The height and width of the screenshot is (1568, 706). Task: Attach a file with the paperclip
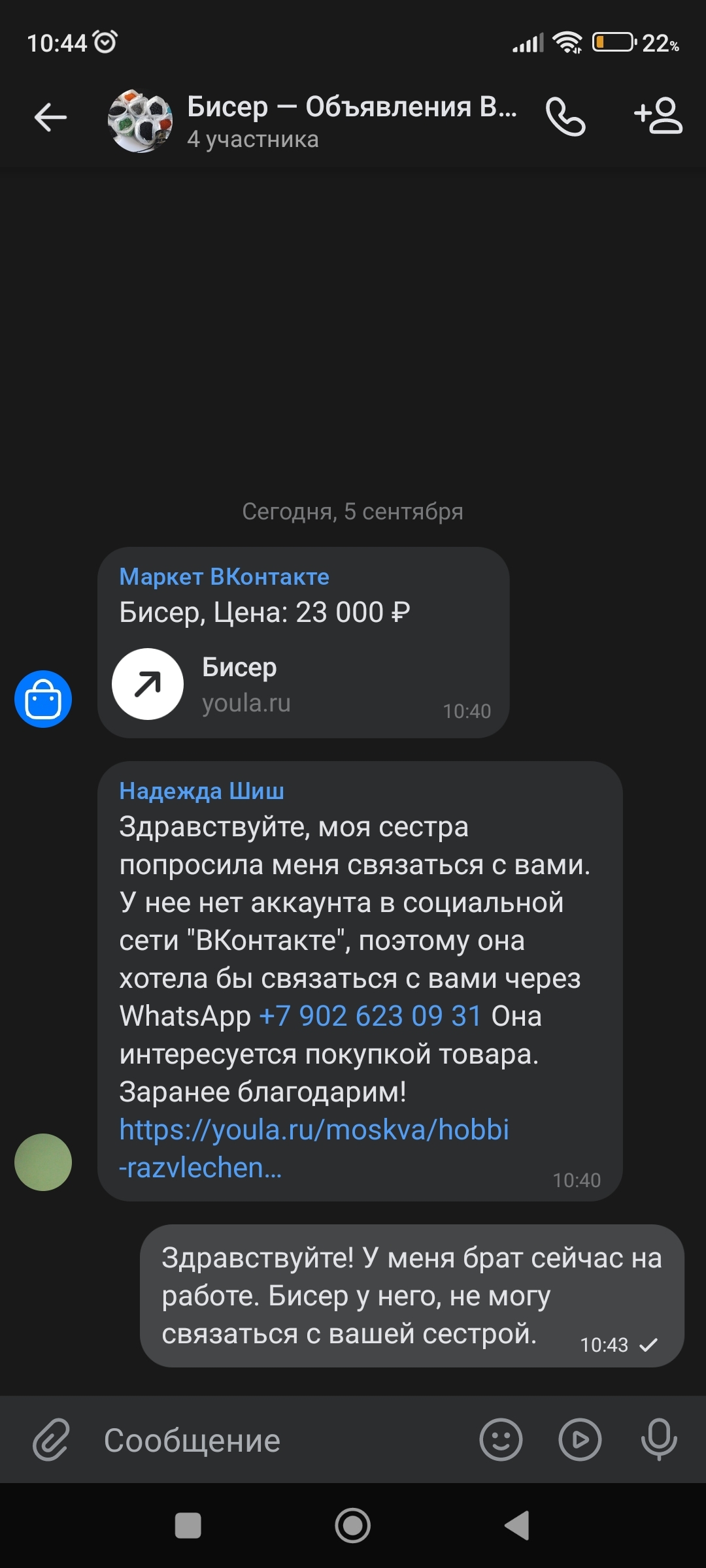pos(51,1439)
